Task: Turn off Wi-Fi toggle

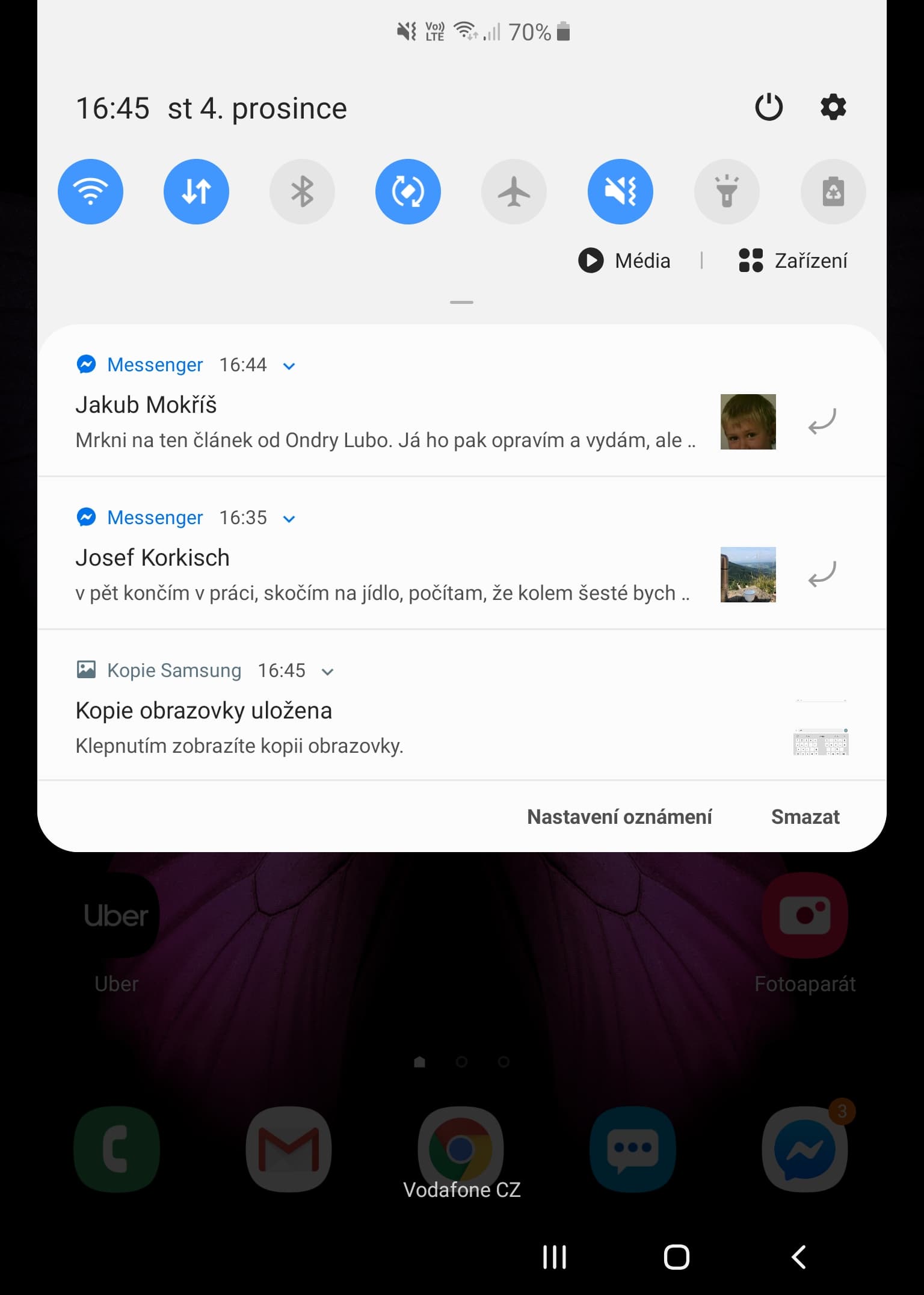Action: click(90, 191)
